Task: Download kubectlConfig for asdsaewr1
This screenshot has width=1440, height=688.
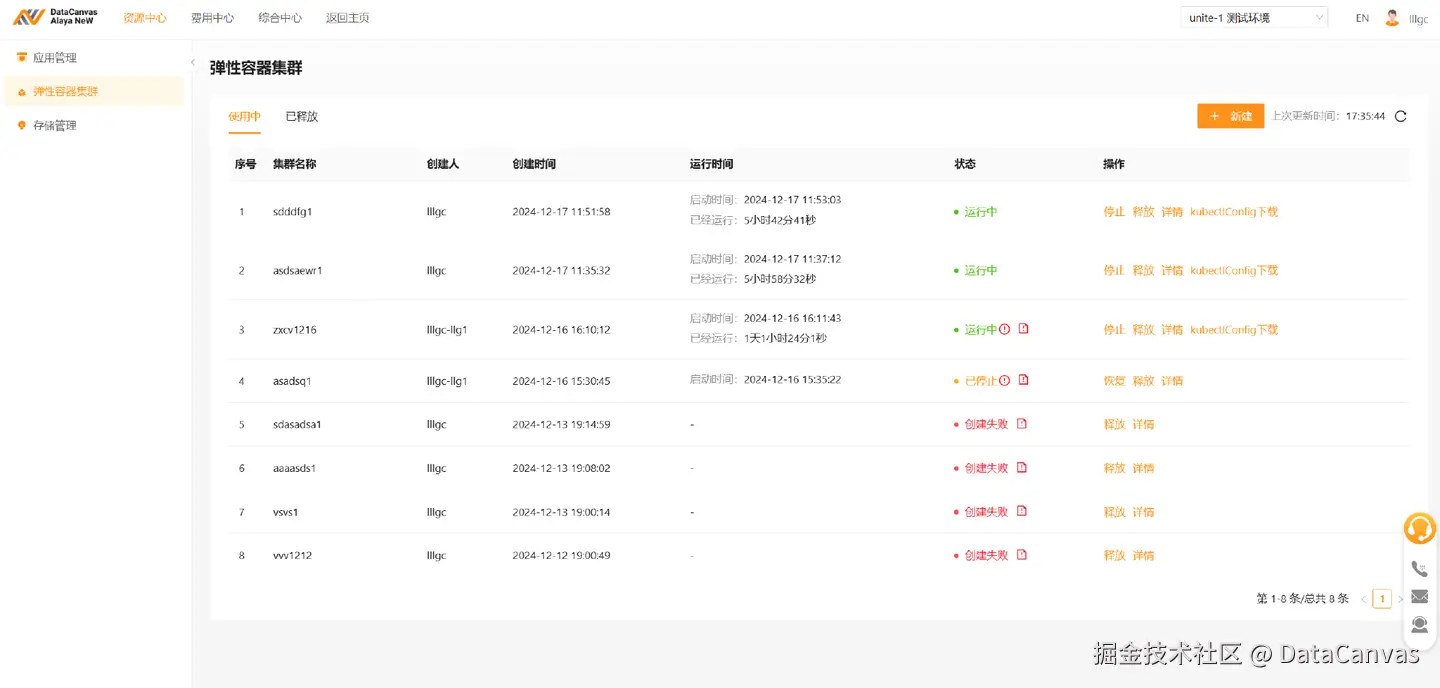Action: (1234, 271)
